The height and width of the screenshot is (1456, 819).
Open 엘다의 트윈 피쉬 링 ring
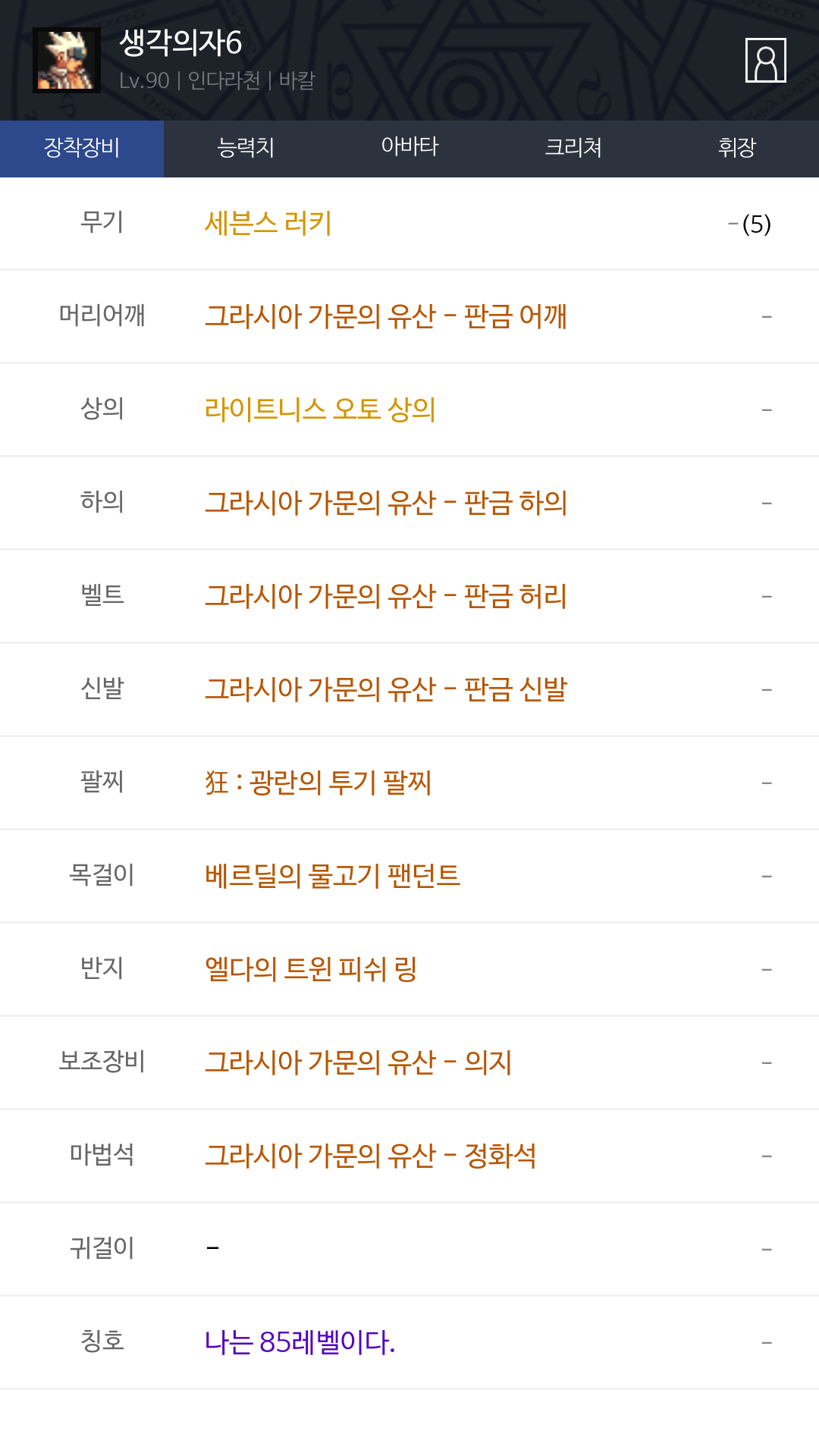(x=311, y=969)
